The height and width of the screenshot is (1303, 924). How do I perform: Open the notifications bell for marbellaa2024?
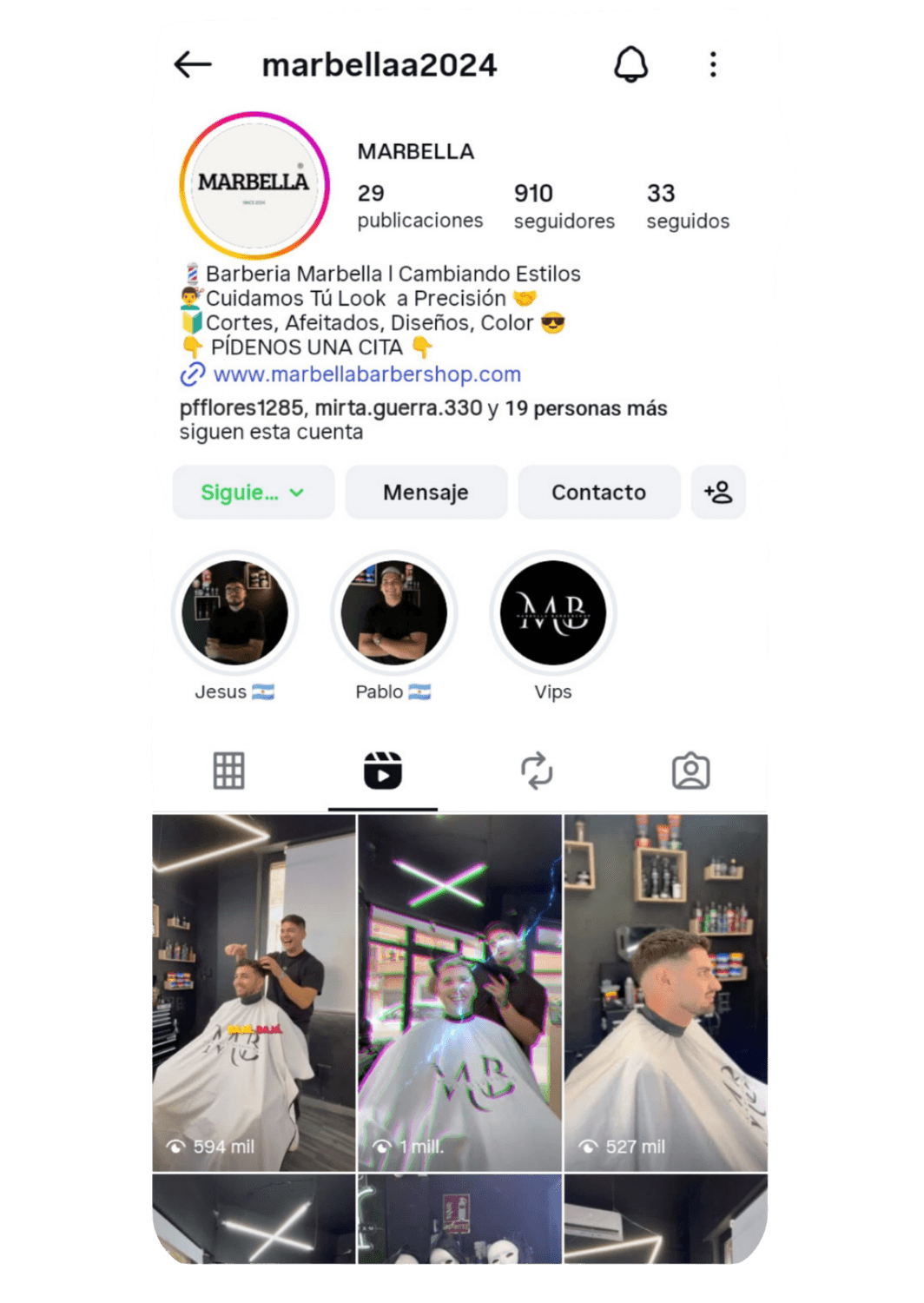point(631,64)
